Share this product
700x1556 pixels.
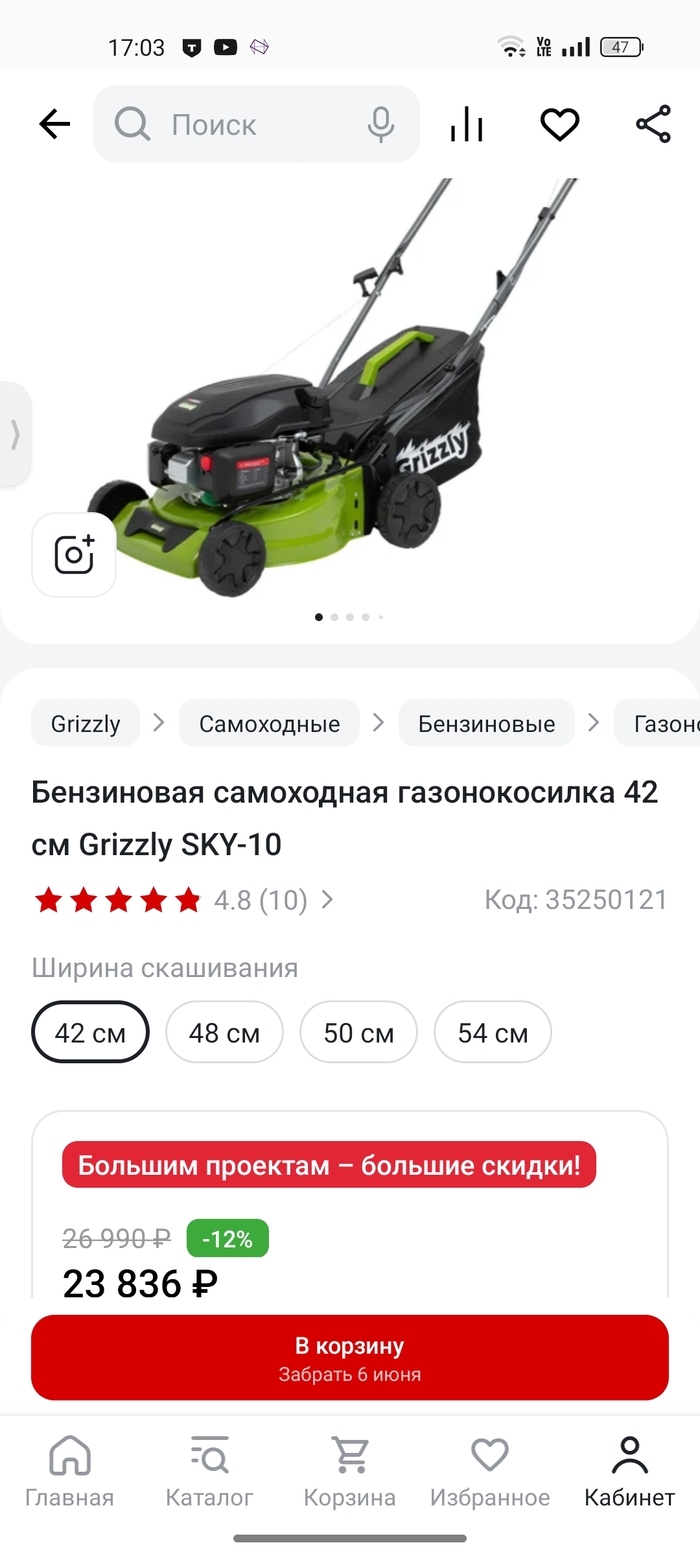(653, 125)
